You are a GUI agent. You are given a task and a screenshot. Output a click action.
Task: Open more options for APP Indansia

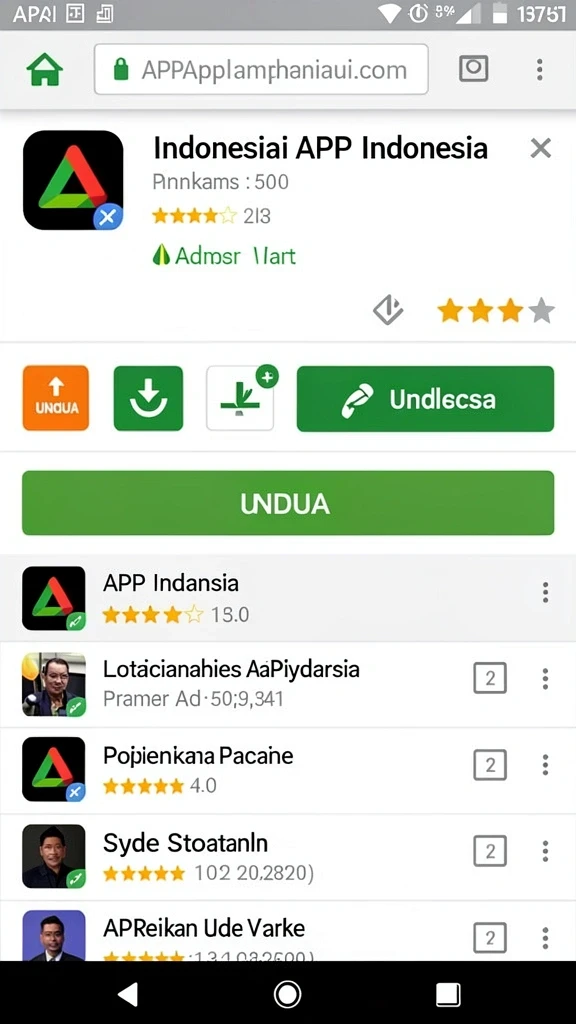[x=545, y=592]
